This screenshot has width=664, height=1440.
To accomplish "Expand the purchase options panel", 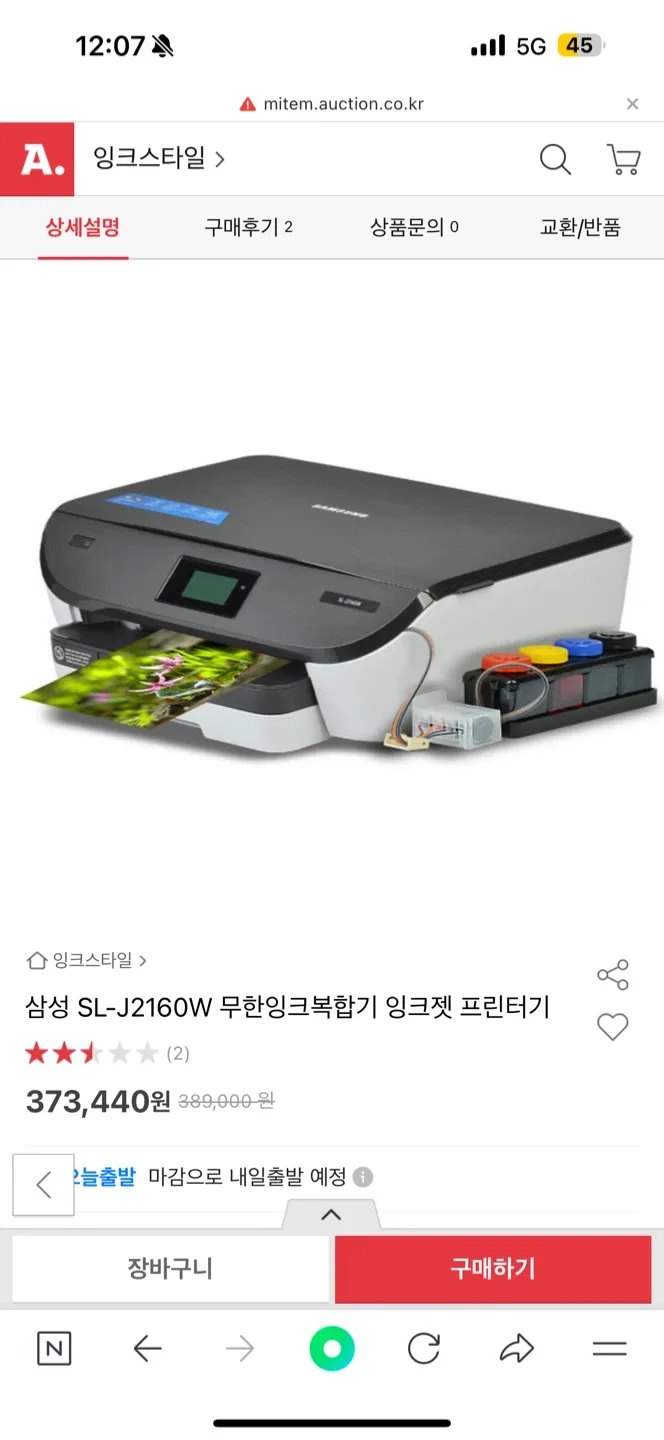I will [331, 1214].
